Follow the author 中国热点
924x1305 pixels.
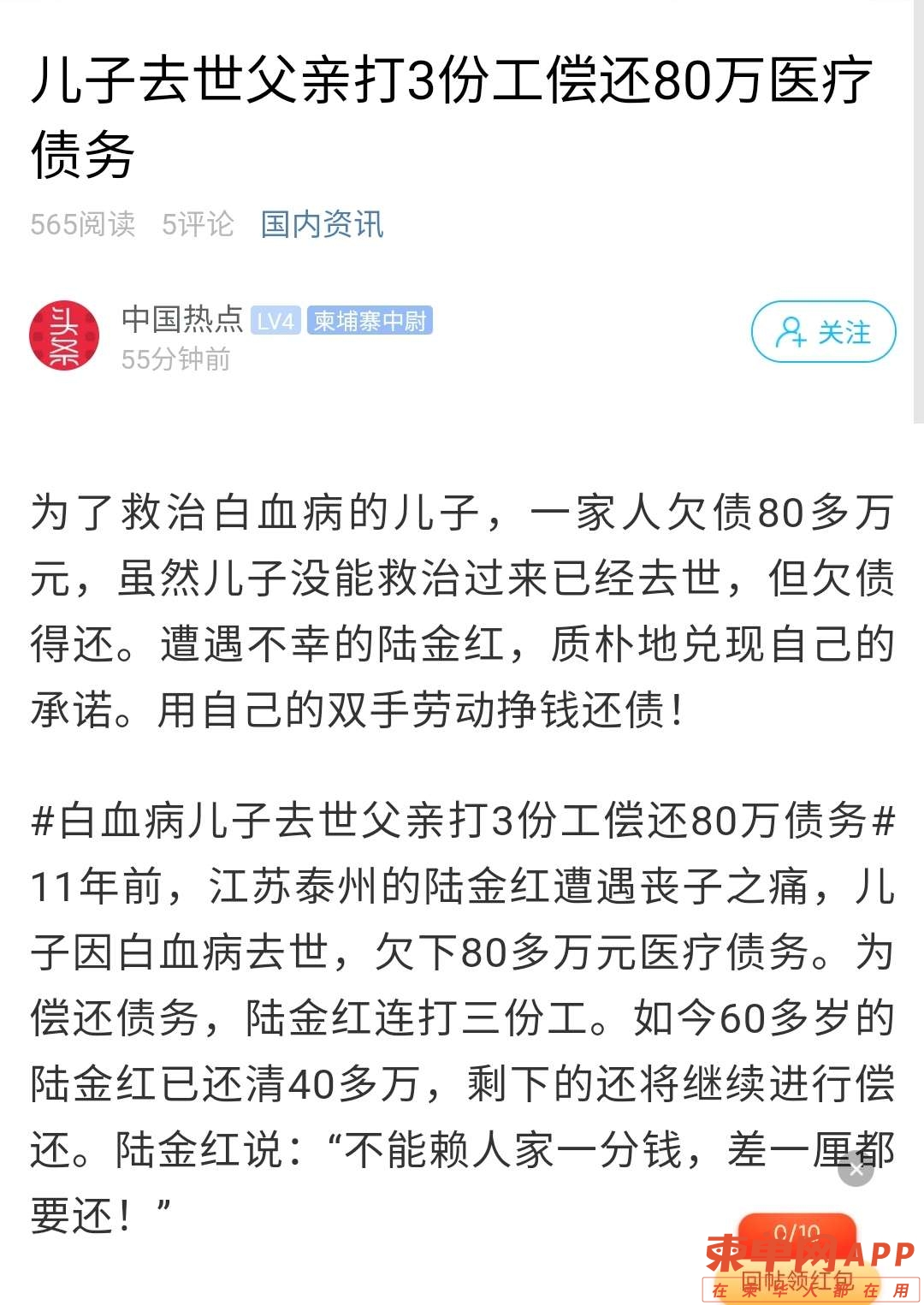pos(823,333)
